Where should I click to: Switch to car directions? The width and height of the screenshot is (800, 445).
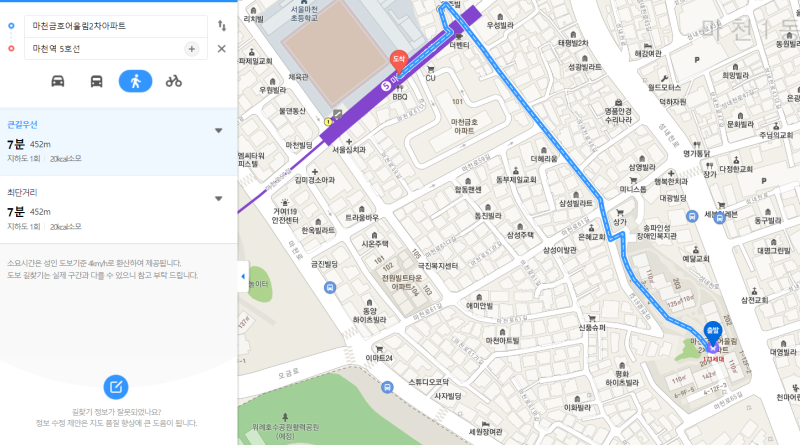[x=58, y=81]
